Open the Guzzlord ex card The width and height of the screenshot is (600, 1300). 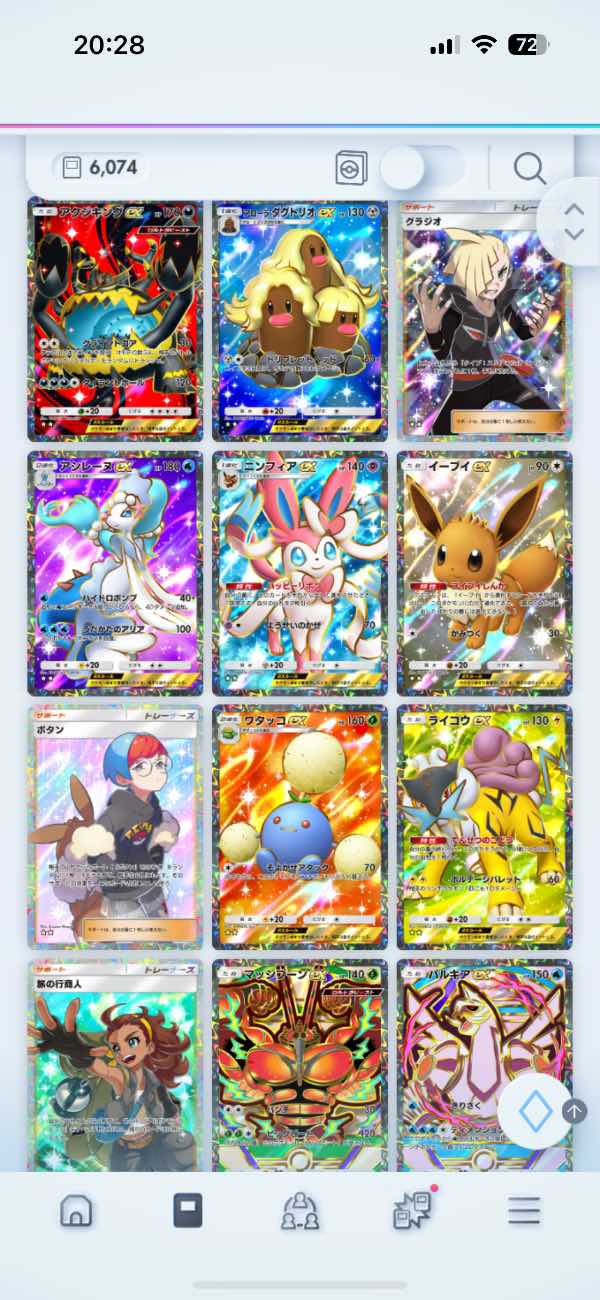[114, 320]
